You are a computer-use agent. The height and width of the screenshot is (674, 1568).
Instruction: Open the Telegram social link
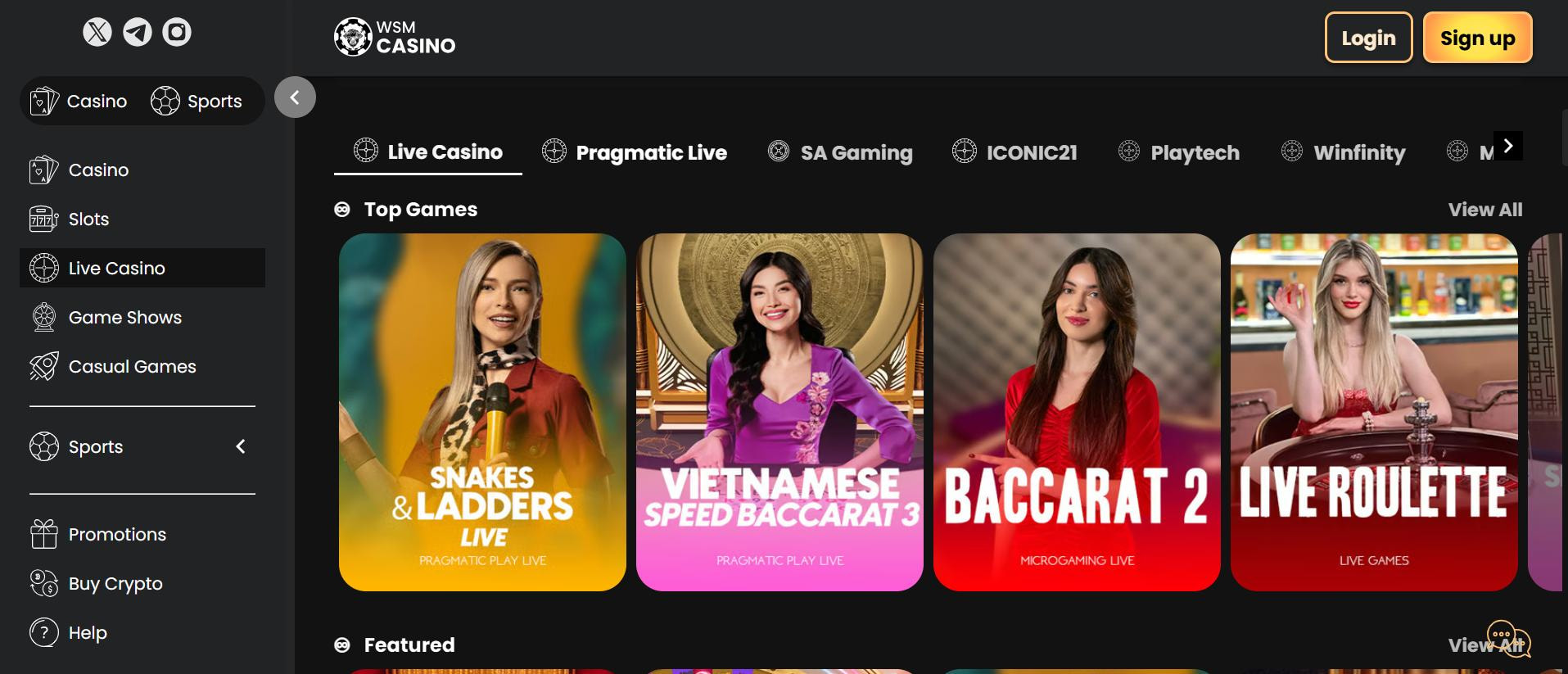[138, 32]
